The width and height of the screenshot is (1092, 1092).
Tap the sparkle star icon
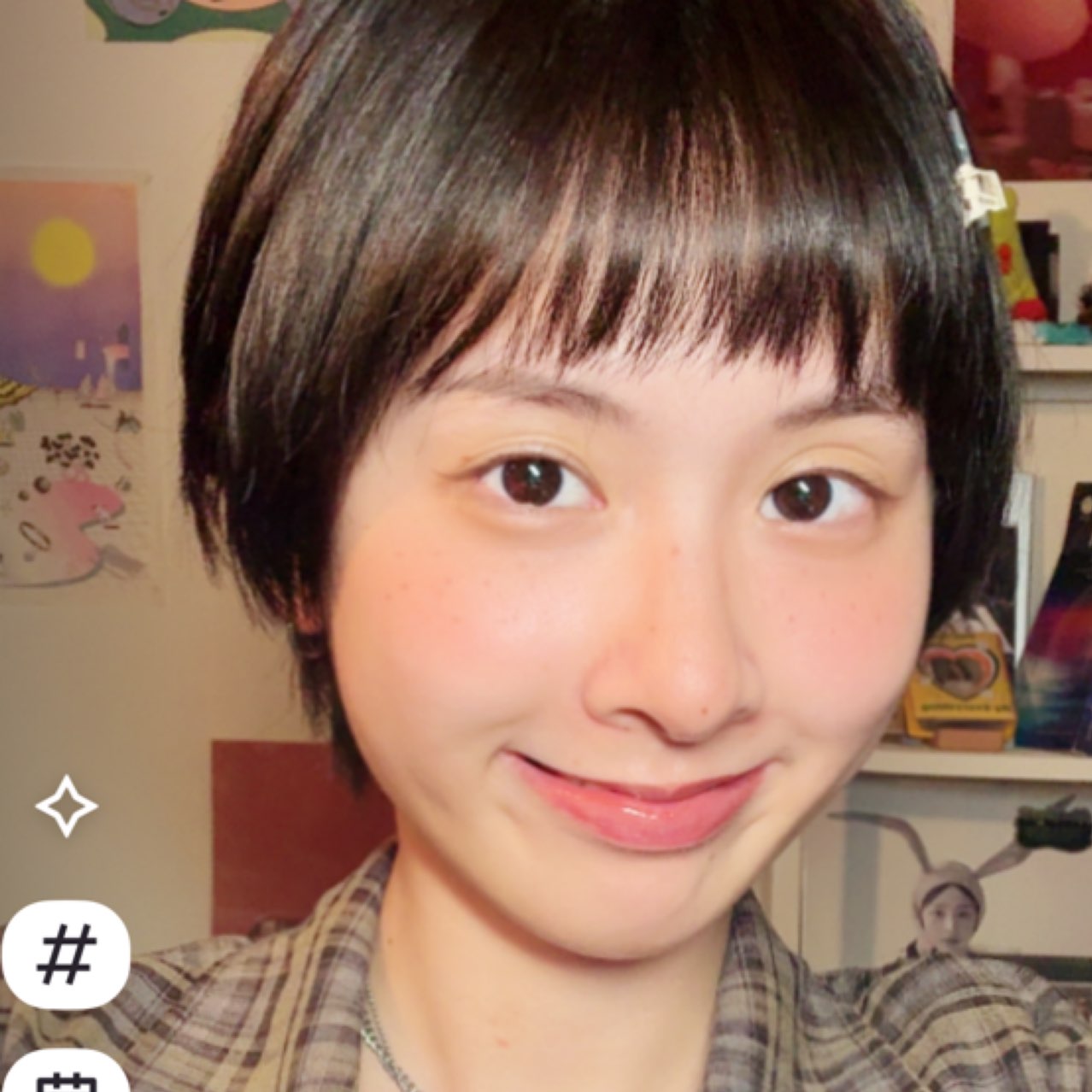pos(66,806)
